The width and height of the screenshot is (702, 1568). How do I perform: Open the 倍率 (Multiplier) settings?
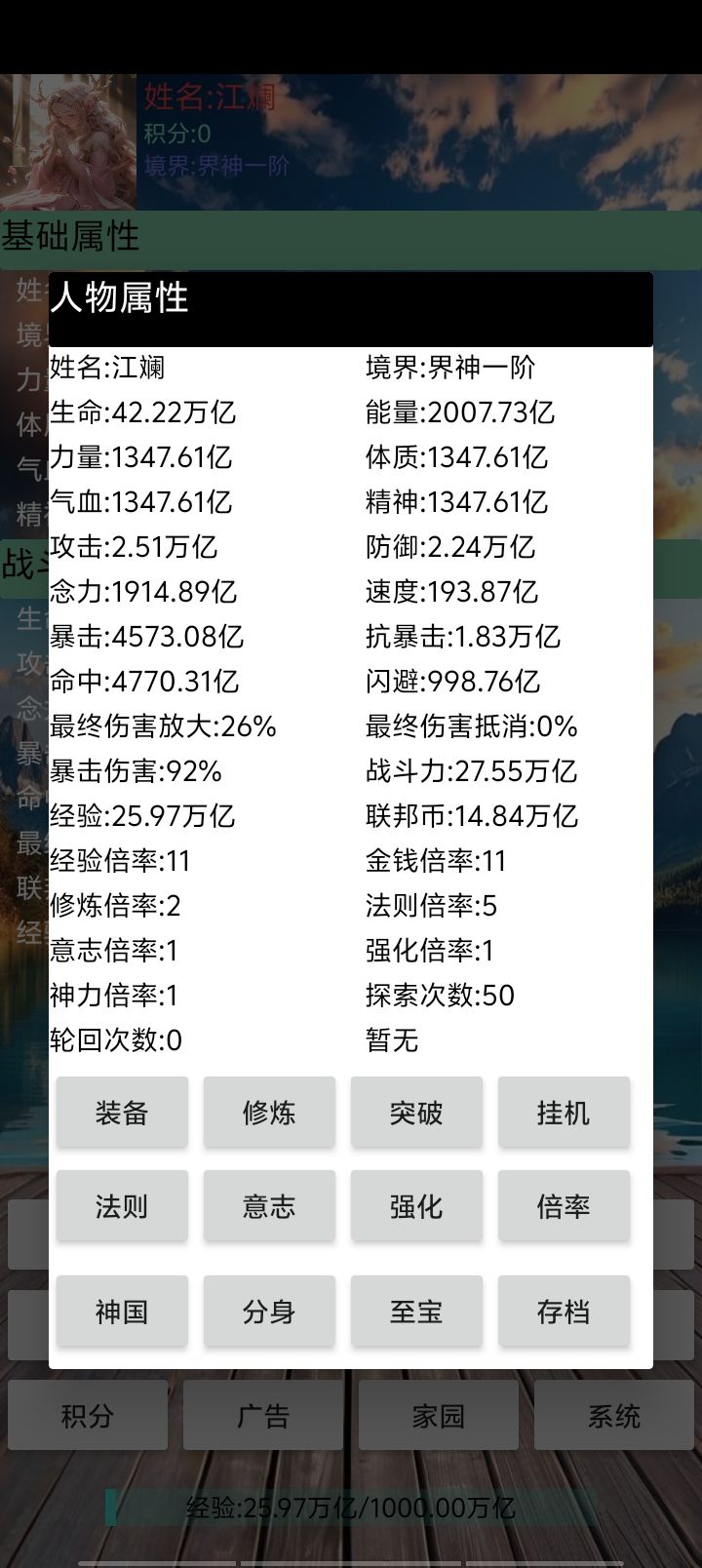[564, 1206]
